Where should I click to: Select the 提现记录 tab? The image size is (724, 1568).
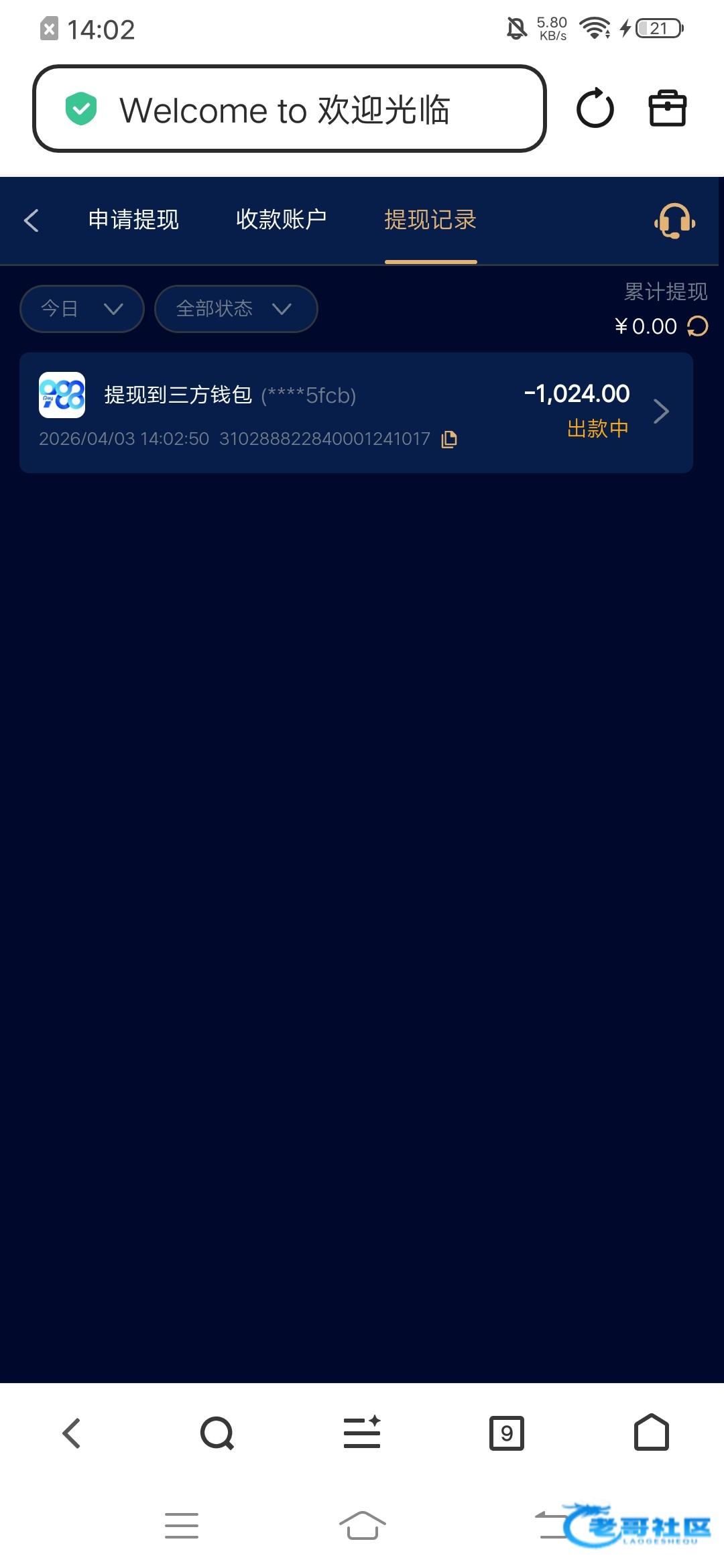point(430,220)
